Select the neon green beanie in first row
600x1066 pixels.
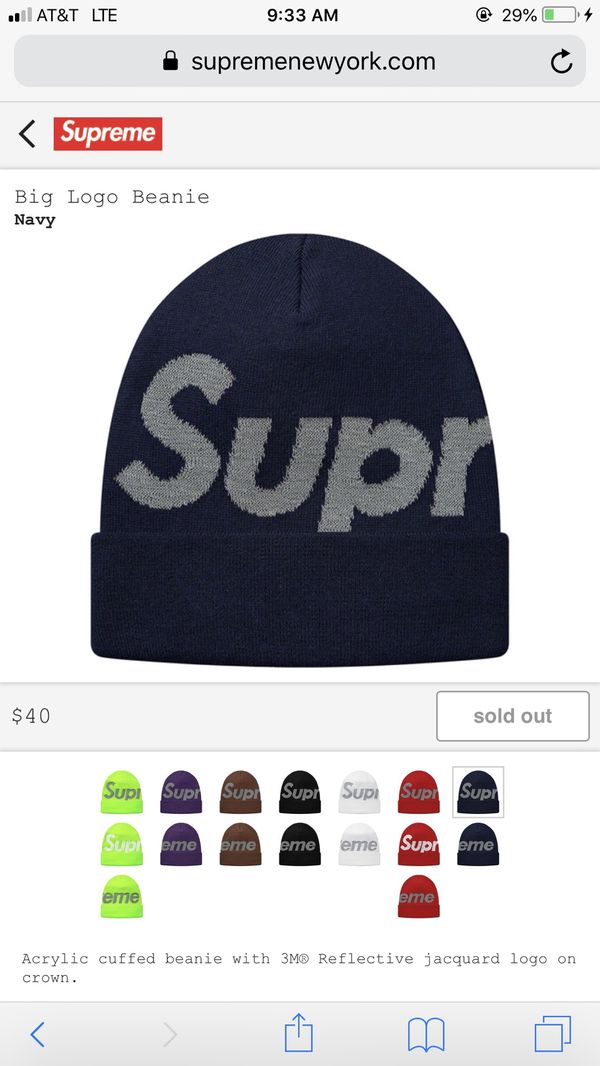pyautogui.click(x=122, y=792)
